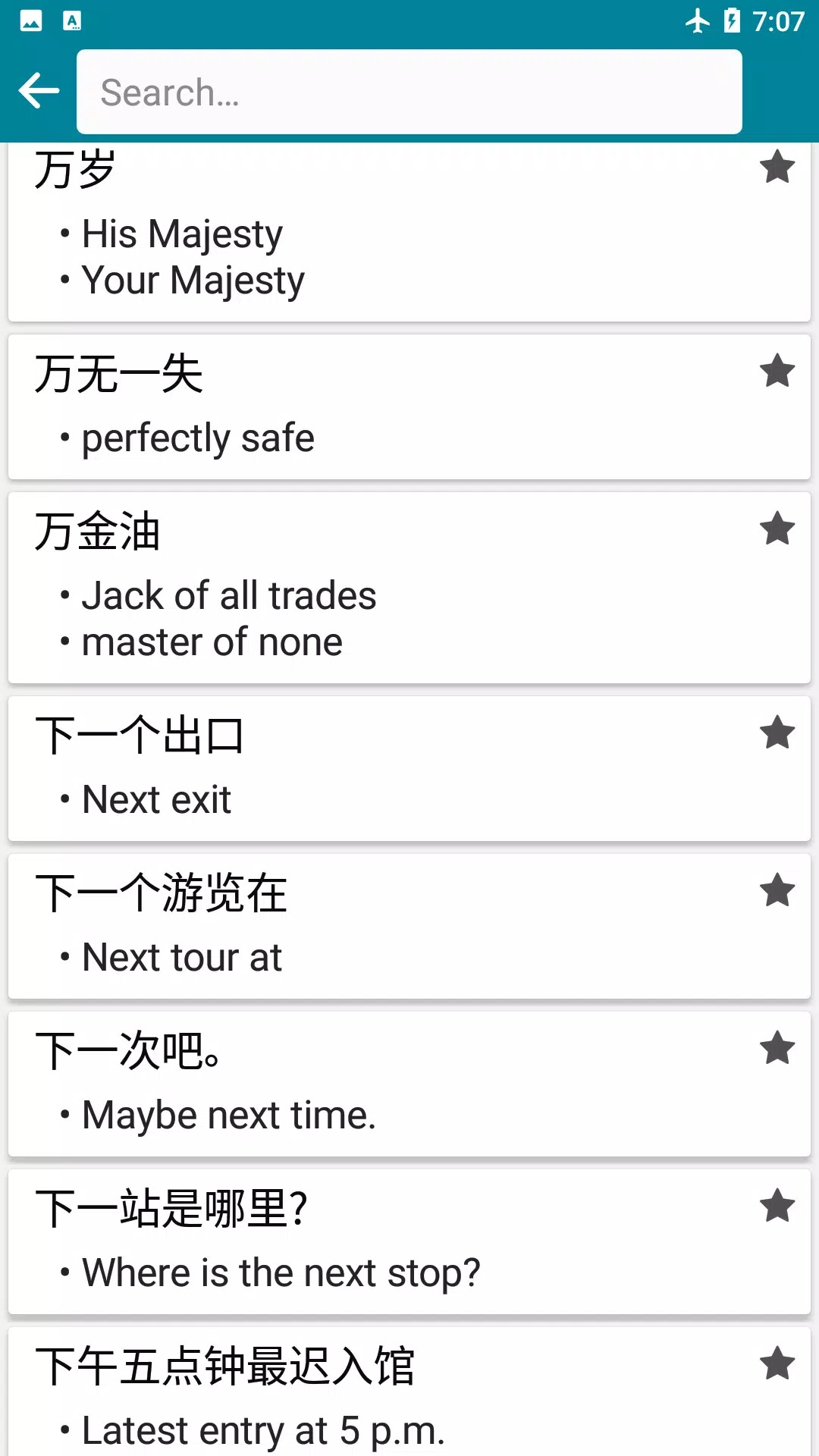Go back using the arrow icon

[x=39, y=91]
